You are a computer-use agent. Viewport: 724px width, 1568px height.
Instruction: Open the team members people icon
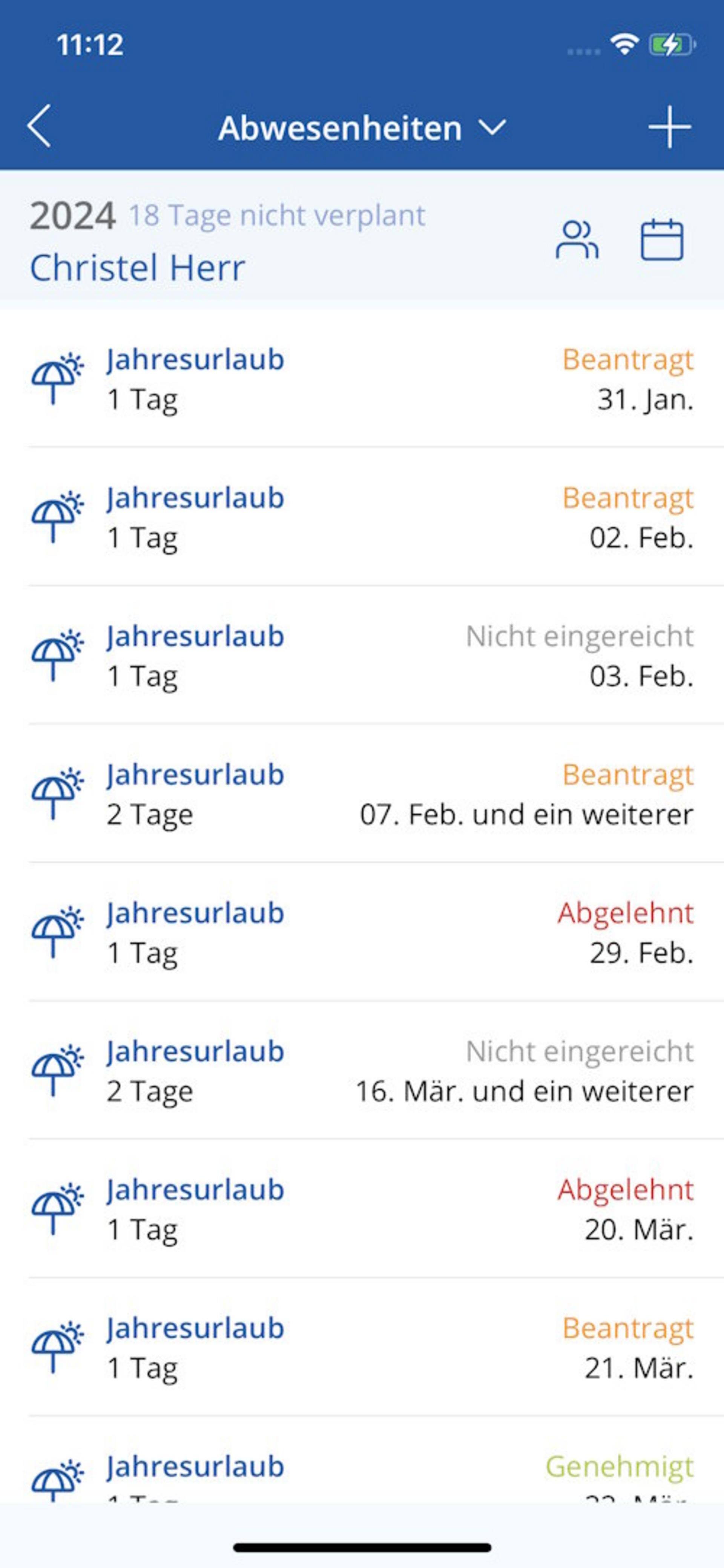click(577, 241)
